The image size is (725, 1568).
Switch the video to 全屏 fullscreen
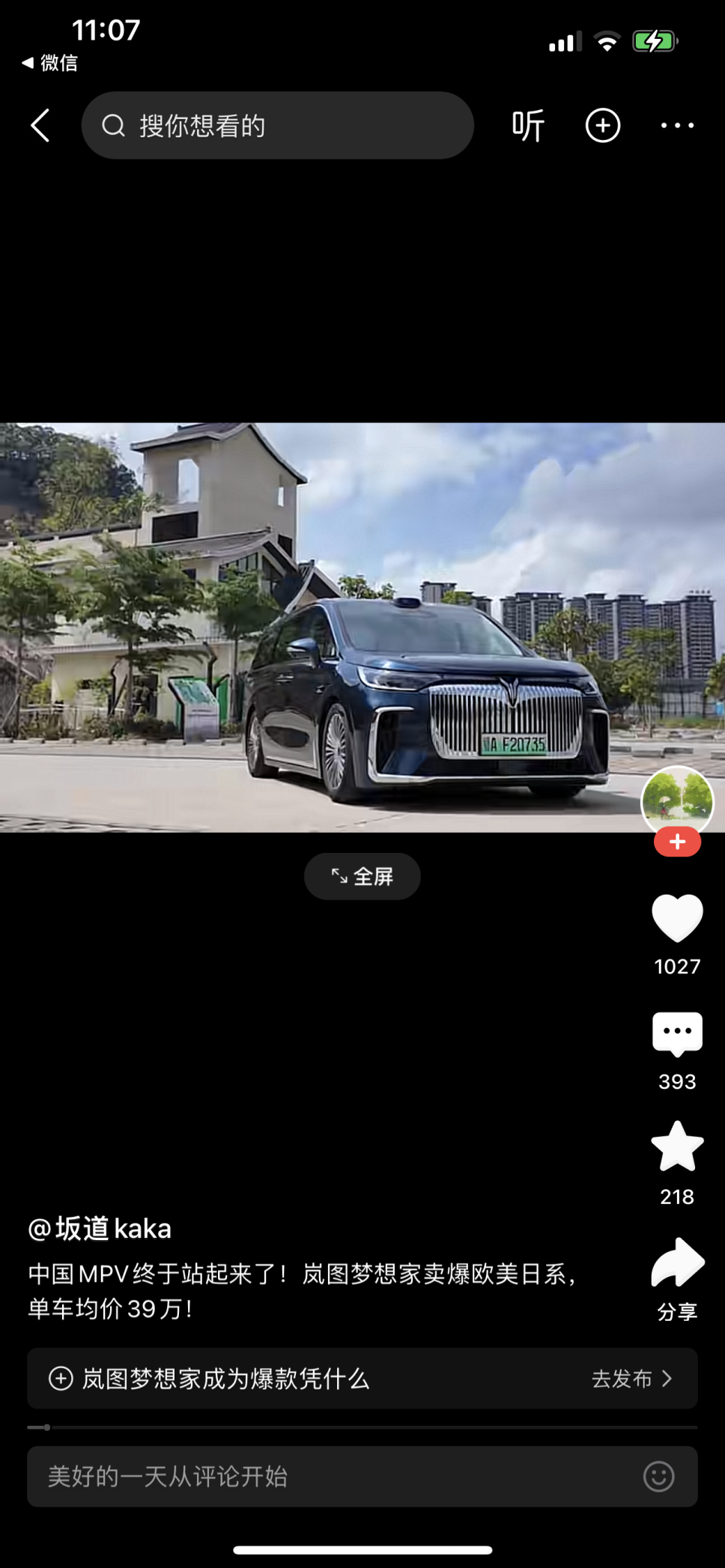[x=362, y=876]
